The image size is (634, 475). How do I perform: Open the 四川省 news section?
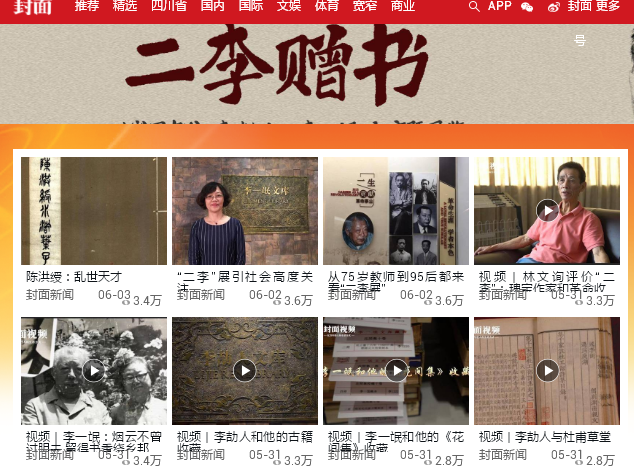[169, 6]
